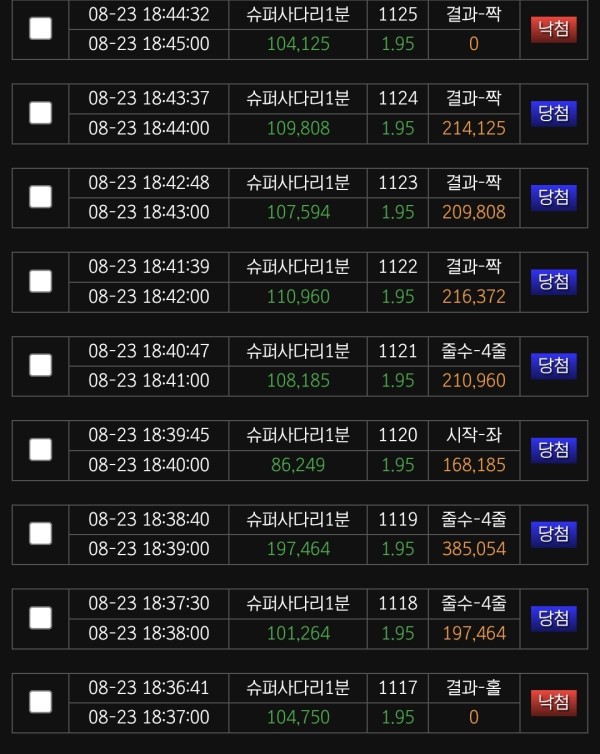Tick the box beside round 1120
Image resolution: width=600 pixels, height=754 pixels.
point(40,449)
